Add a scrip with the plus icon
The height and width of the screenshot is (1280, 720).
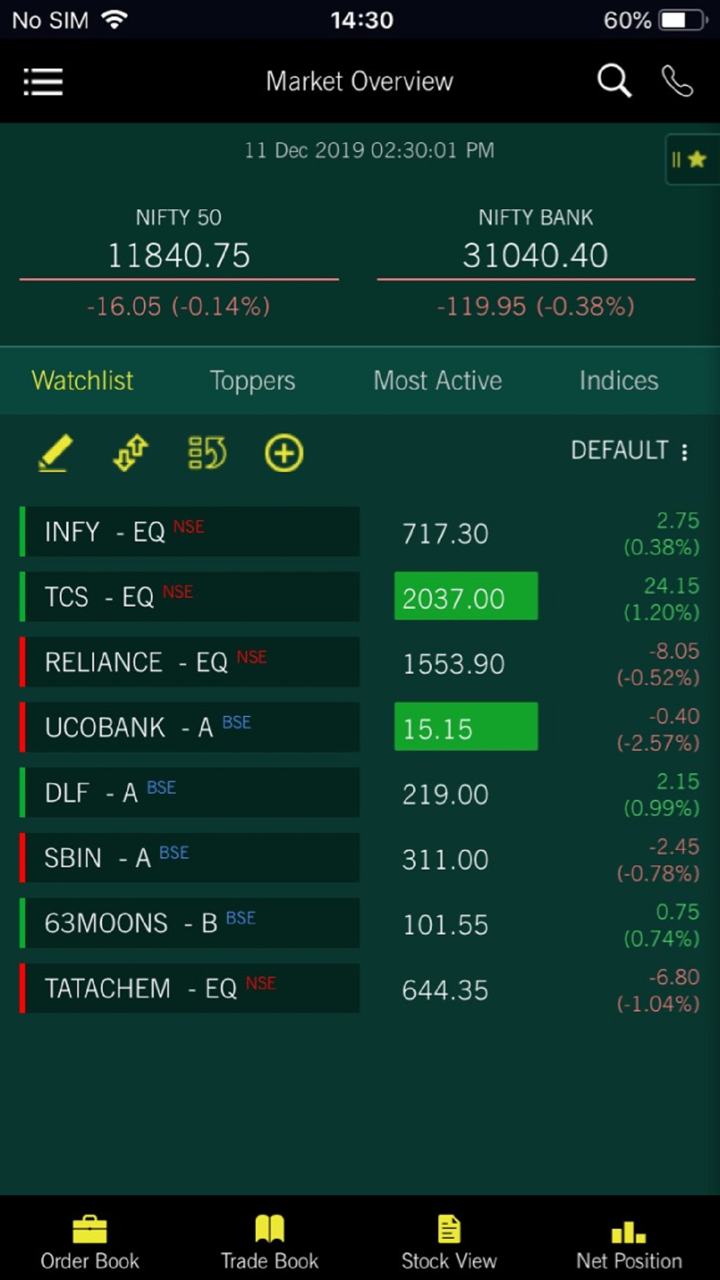pyautogui.click(x=284, y=453)
